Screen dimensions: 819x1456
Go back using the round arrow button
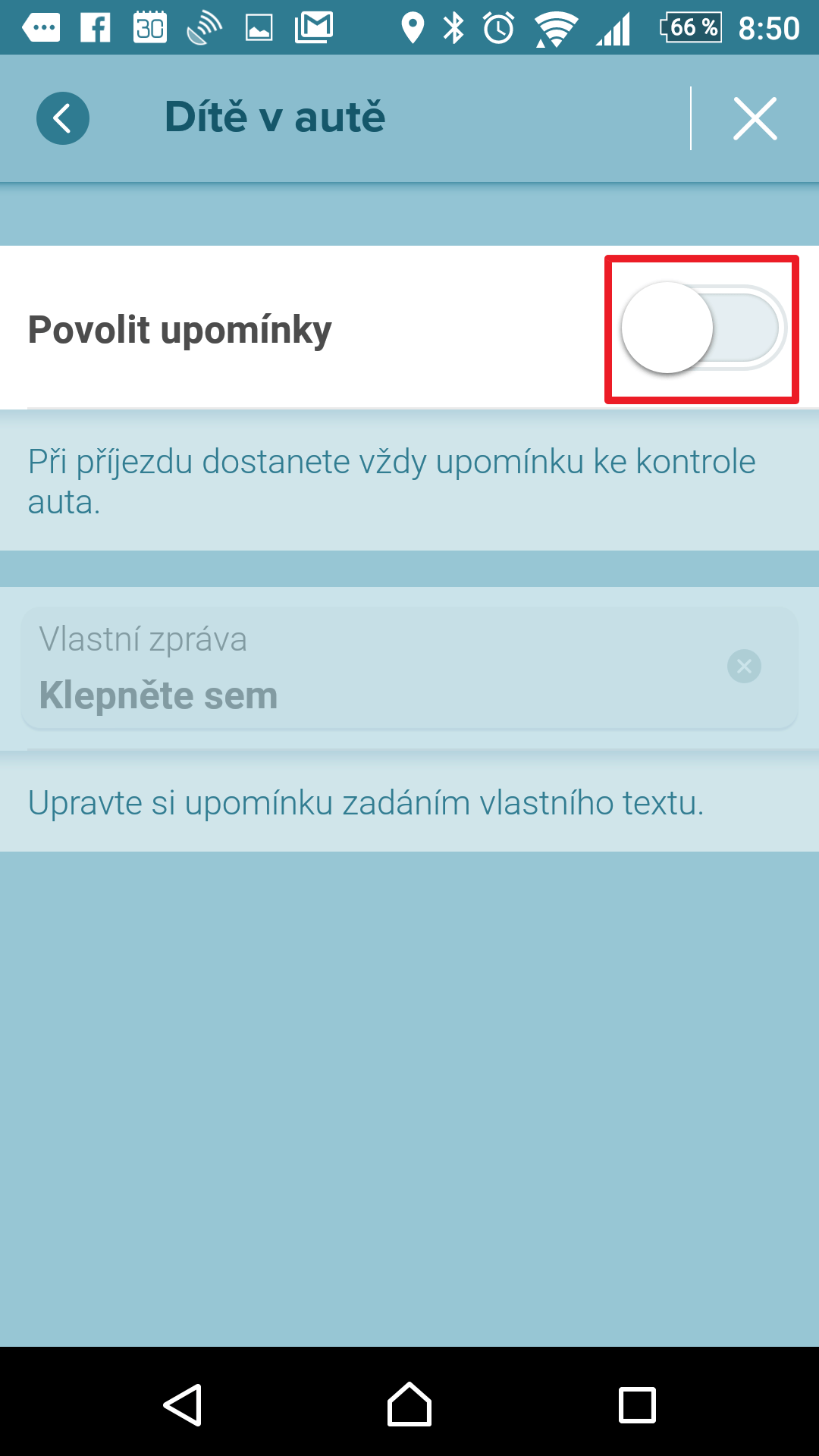[x=63, y=118]
